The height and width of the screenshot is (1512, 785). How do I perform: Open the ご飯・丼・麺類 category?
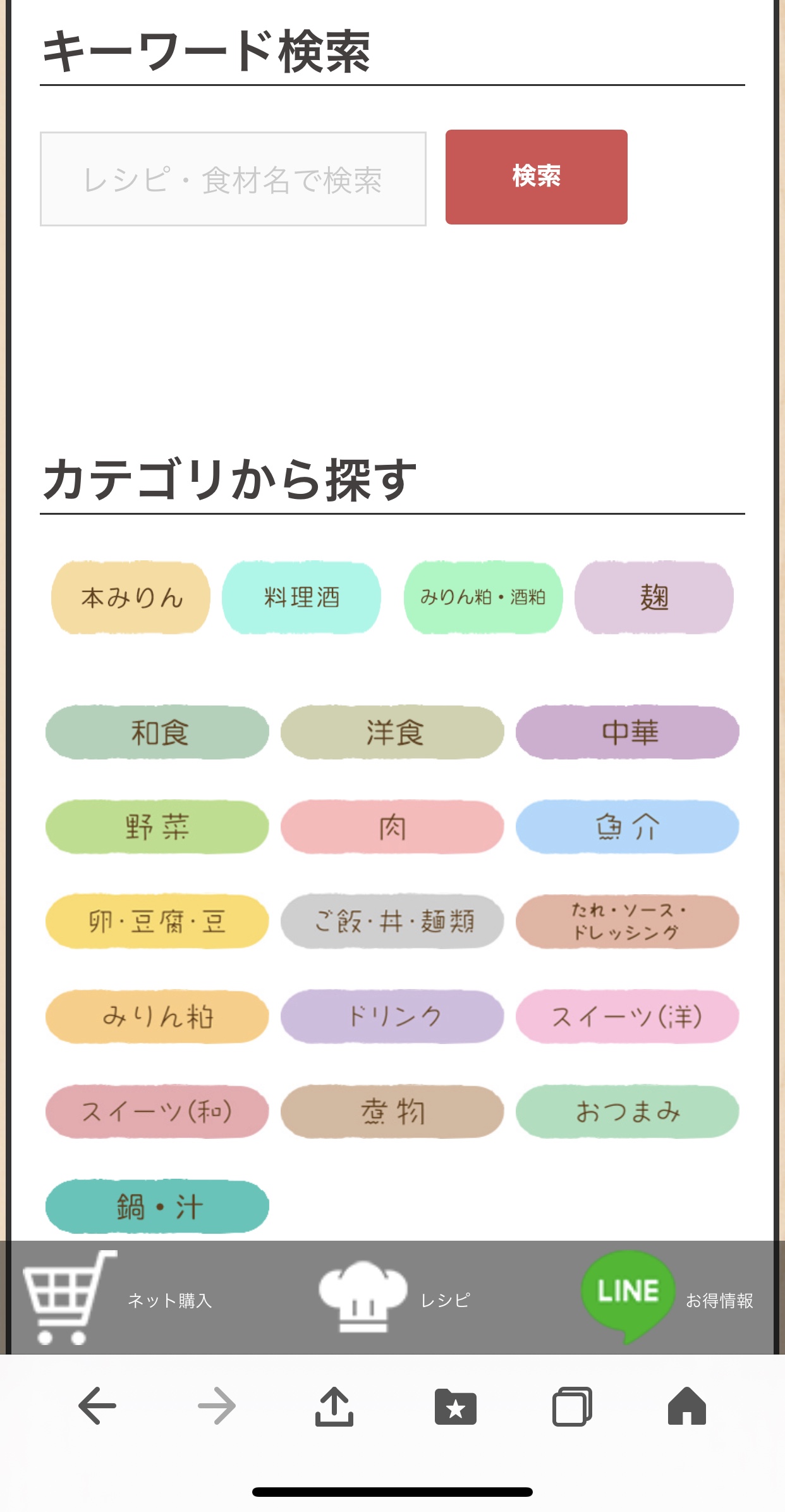(392, 921)
